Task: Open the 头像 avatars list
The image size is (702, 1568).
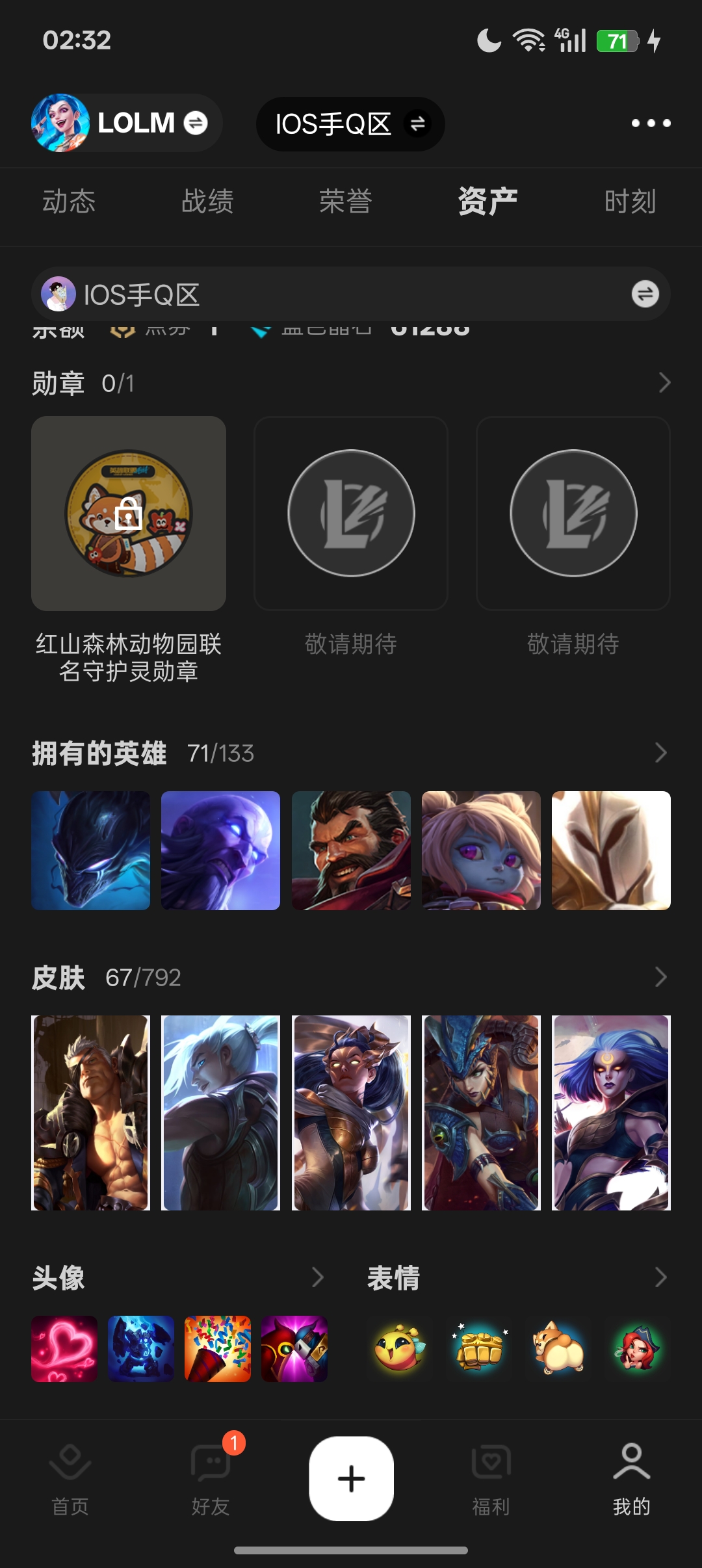Action: tap(317, 1277)
